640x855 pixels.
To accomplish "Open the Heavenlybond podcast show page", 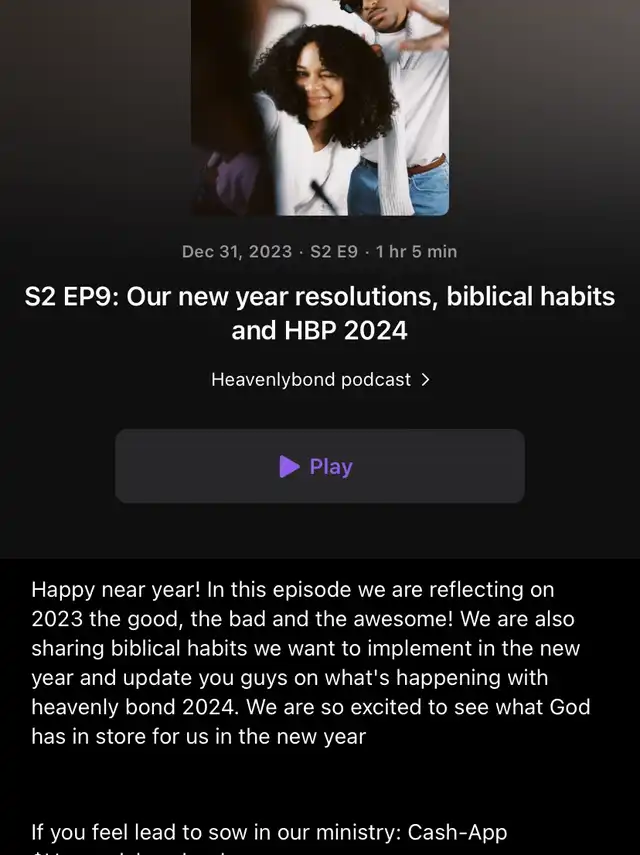I will click(x=320, y=380).
